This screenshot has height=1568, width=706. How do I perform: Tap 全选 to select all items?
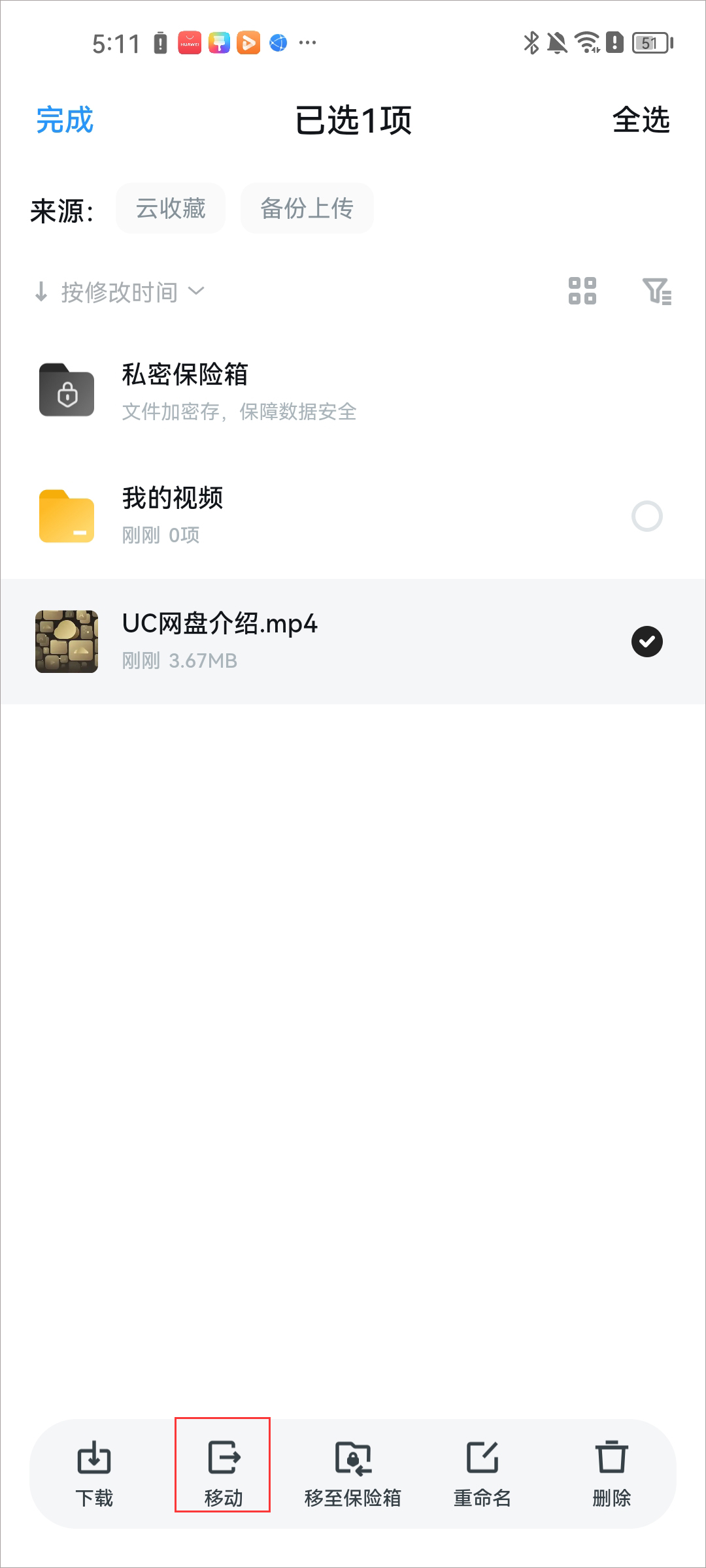(641, 121)
